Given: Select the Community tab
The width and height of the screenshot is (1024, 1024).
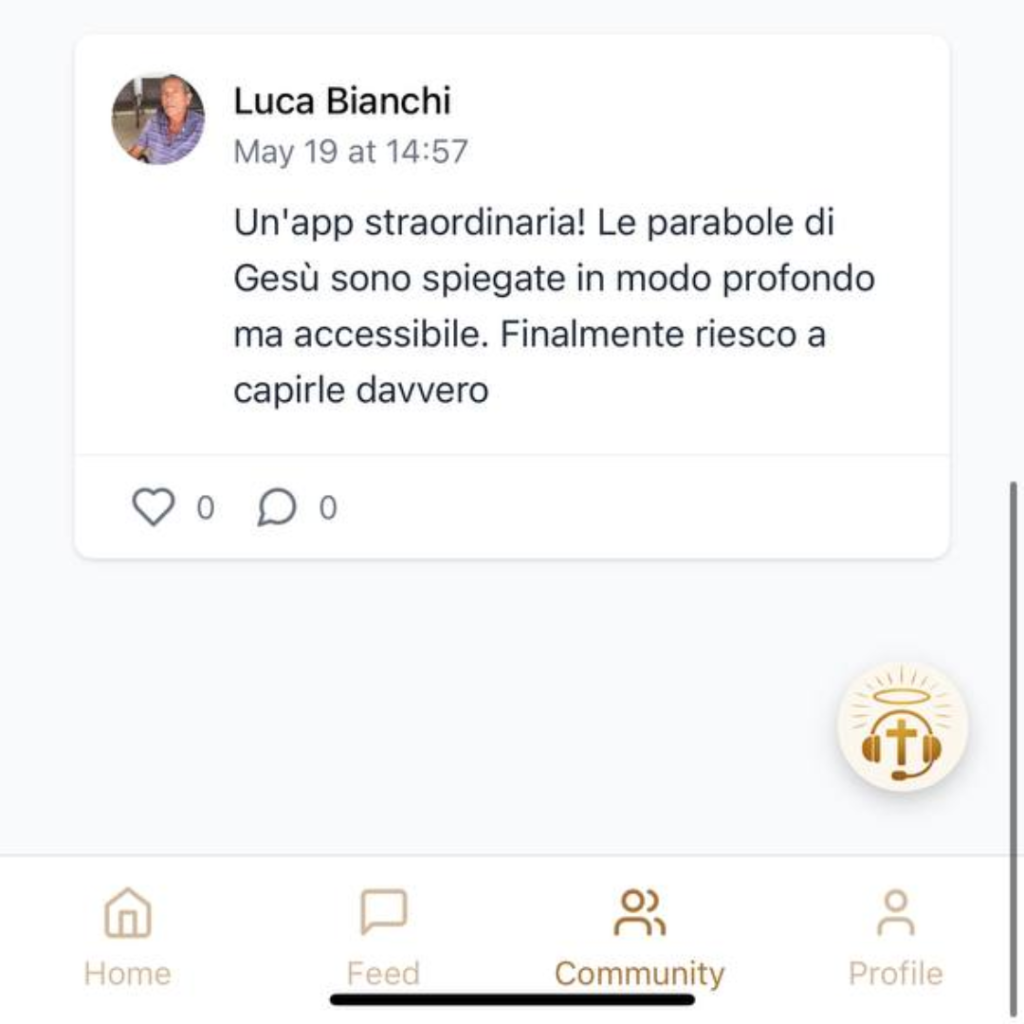Looking at the screenshot, I should click(639, 936).
